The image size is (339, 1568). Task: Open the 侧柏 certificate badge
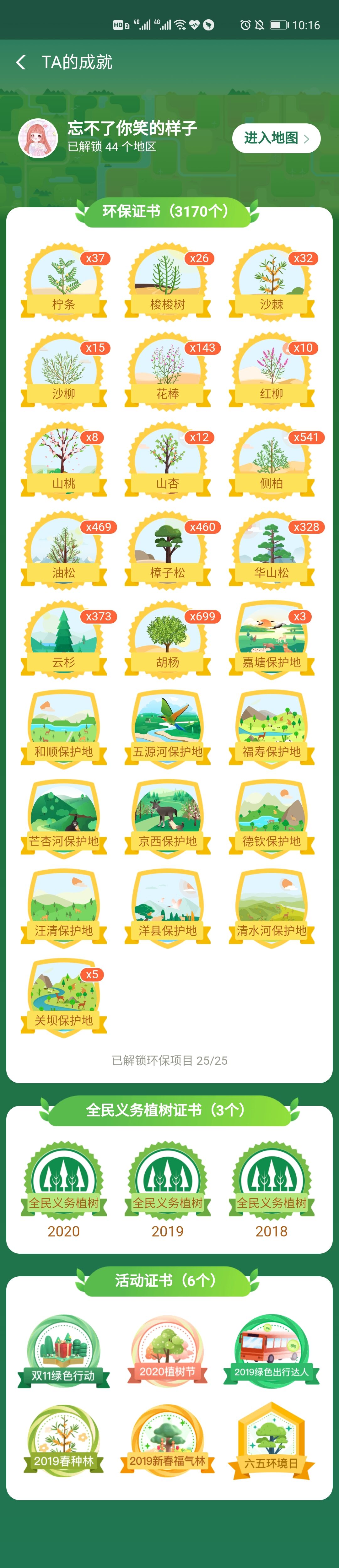tap(272, 460)
